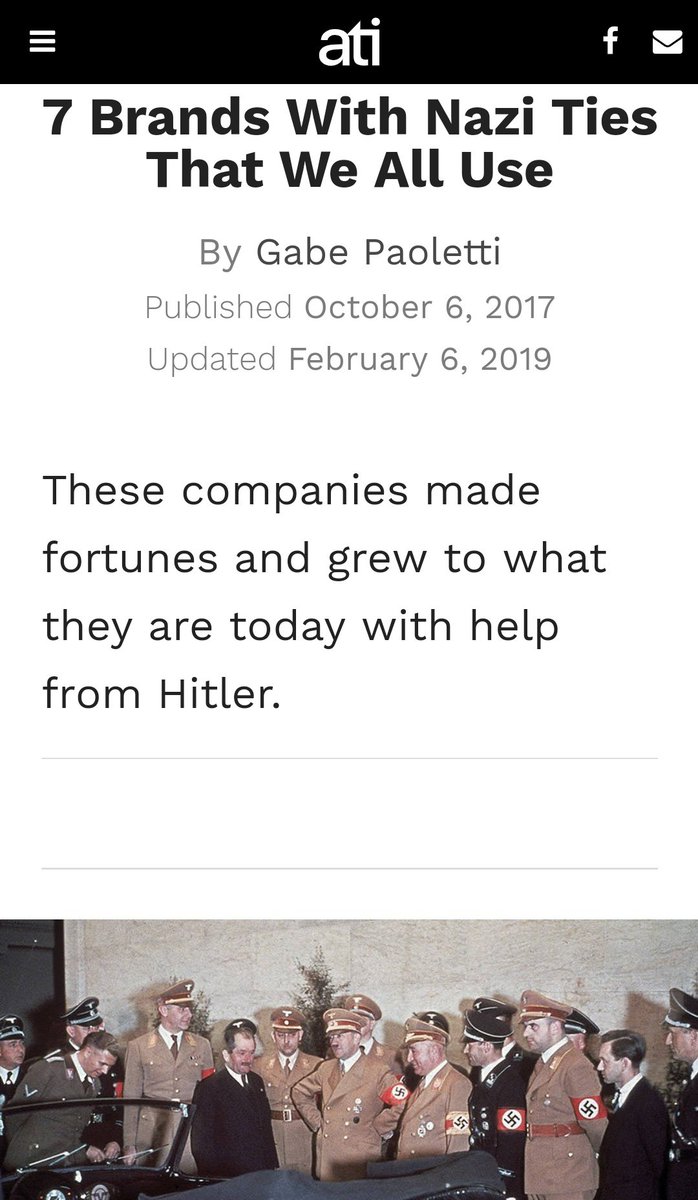
Task: Open the email newsletter icon
Action: pyautogui.click(x=666, y=42)
